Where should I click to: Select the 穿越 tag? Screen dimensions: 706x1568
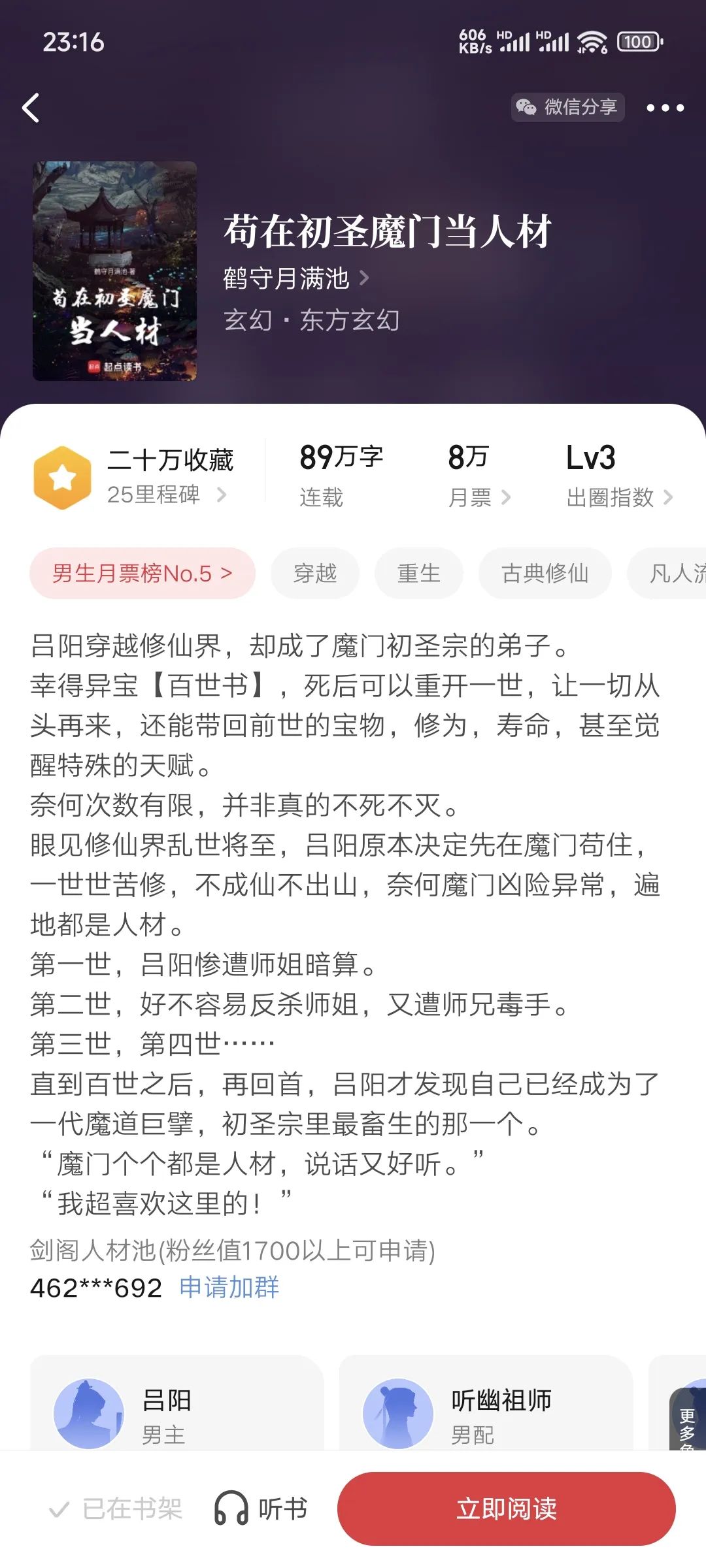coord(315,574)
